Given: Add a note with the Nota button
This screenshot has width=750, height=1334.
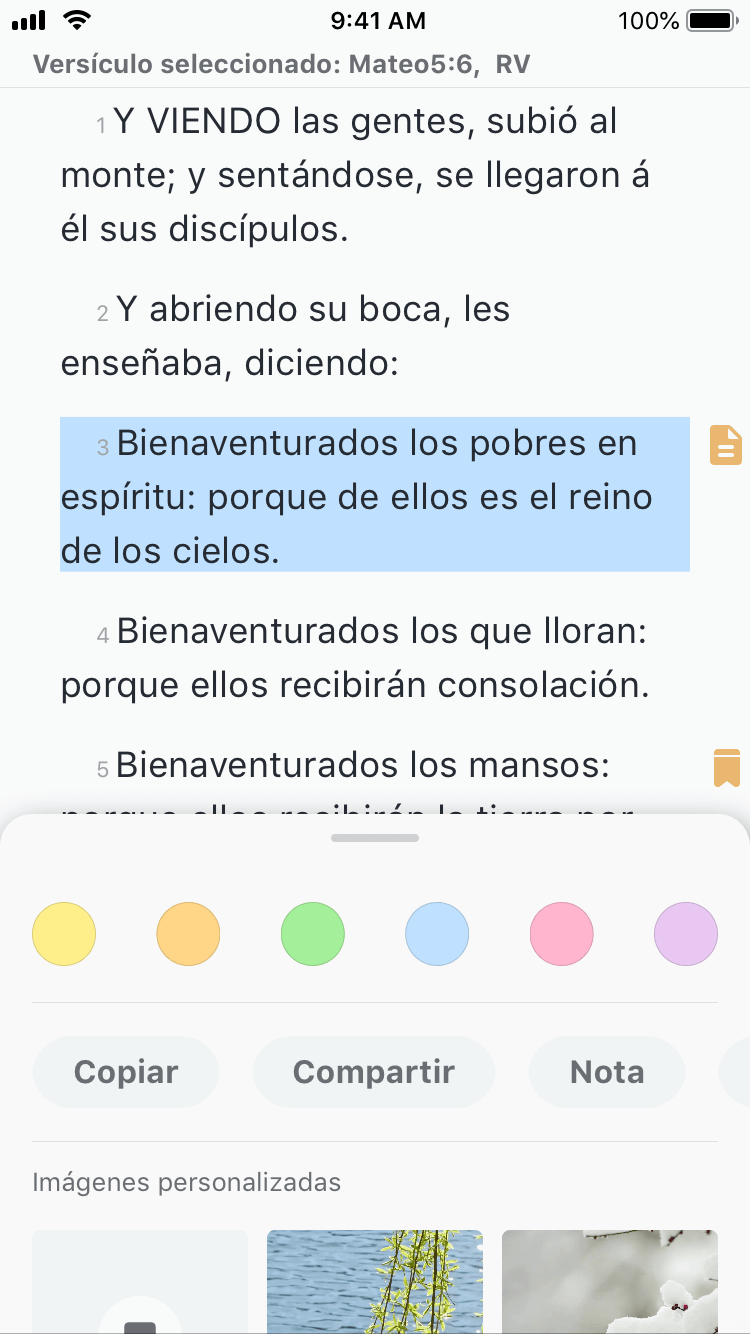Looking at the screenshot, I should [607, 1072].
